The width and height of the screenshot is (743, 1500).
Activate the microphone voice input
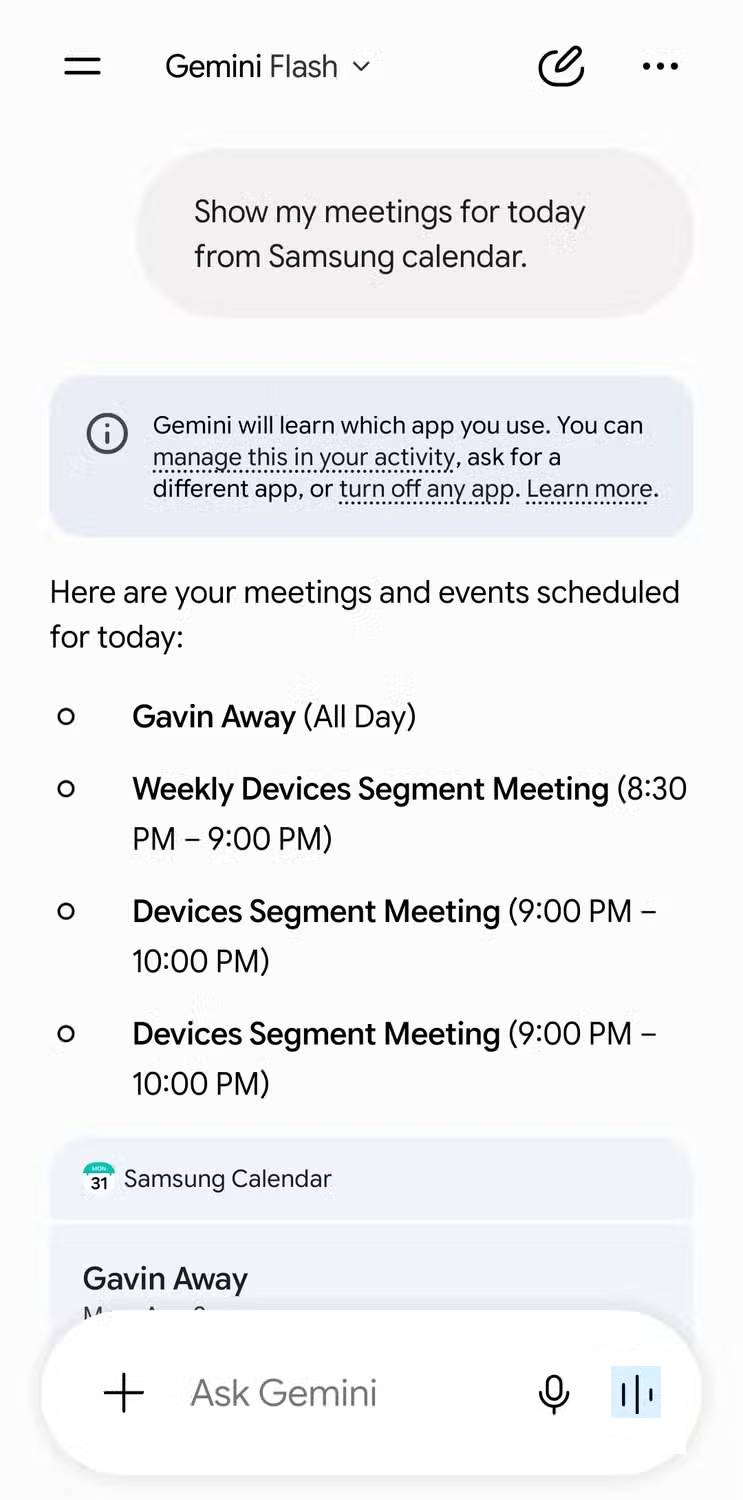(554, 1393)
